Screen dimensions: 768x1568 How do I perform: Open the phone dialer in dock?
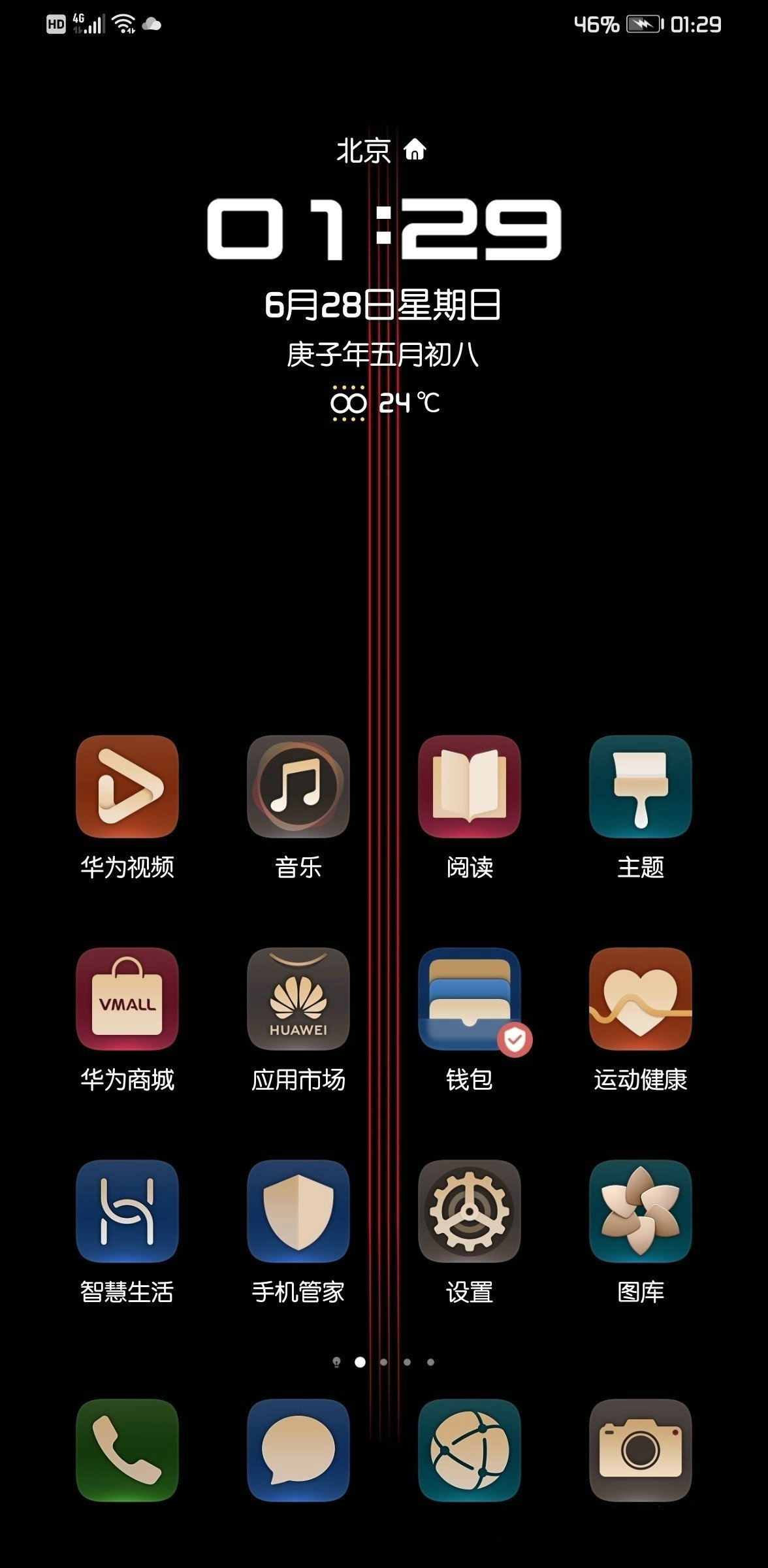click(x=127, y=1450)
